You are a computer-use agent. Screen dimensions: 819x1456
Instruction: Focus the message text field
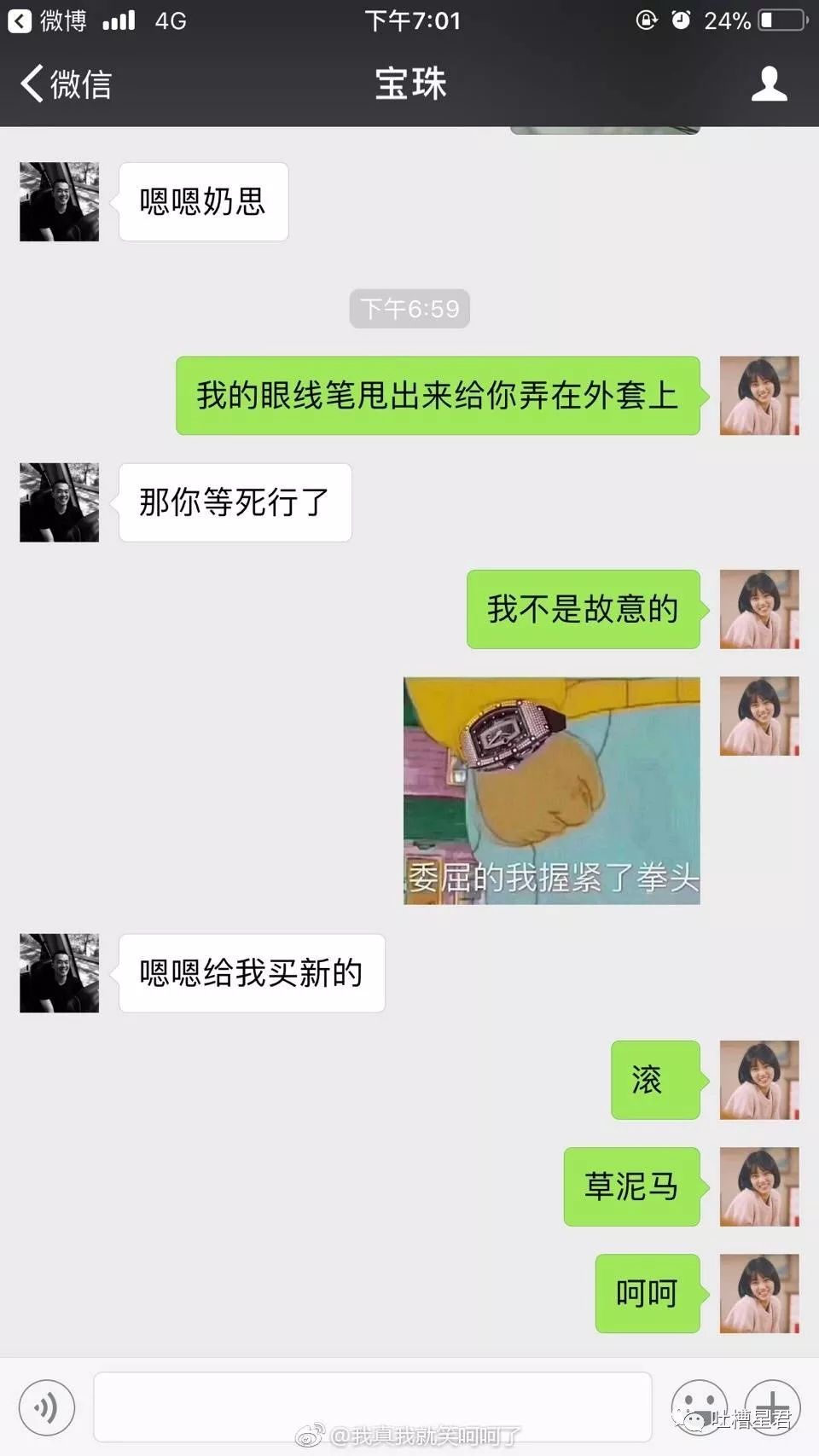click(372, 1406)
